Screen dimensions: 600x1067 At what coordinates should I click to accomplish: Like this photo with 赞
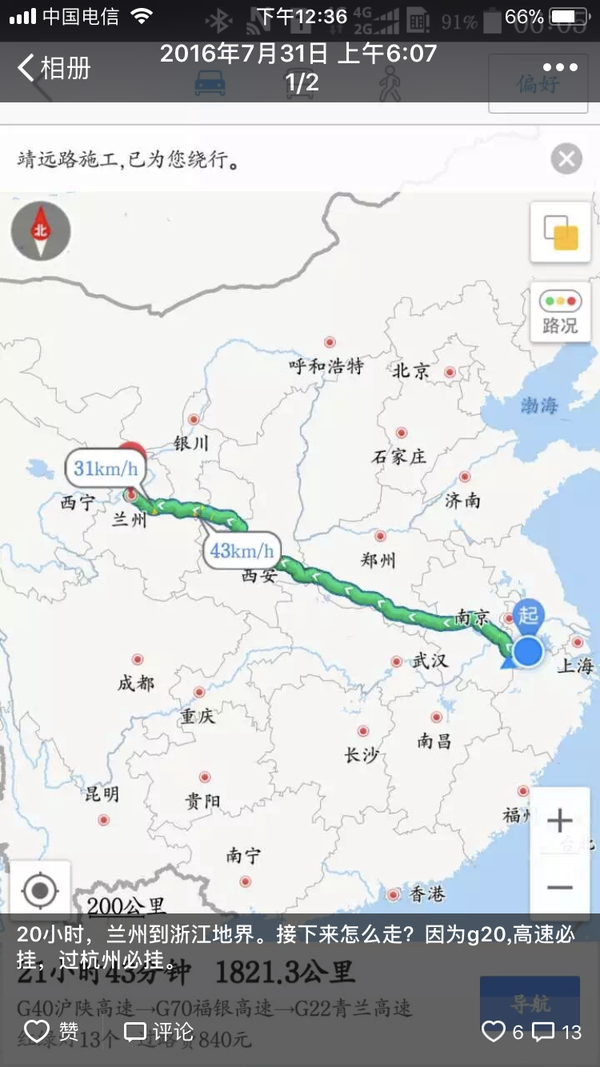(x=51, y=1031)
